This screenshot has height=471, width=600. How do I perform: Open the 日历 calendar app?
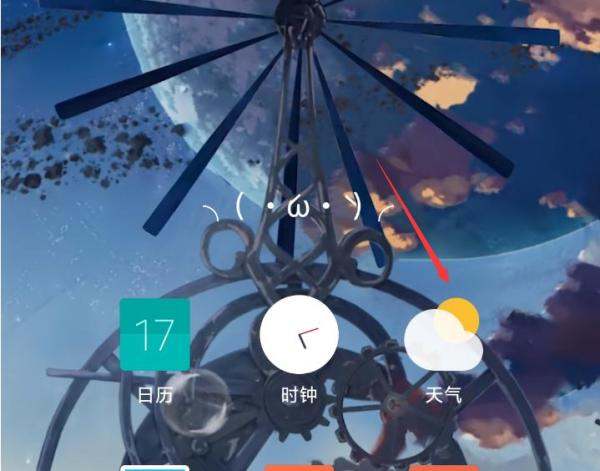(154, 336)
